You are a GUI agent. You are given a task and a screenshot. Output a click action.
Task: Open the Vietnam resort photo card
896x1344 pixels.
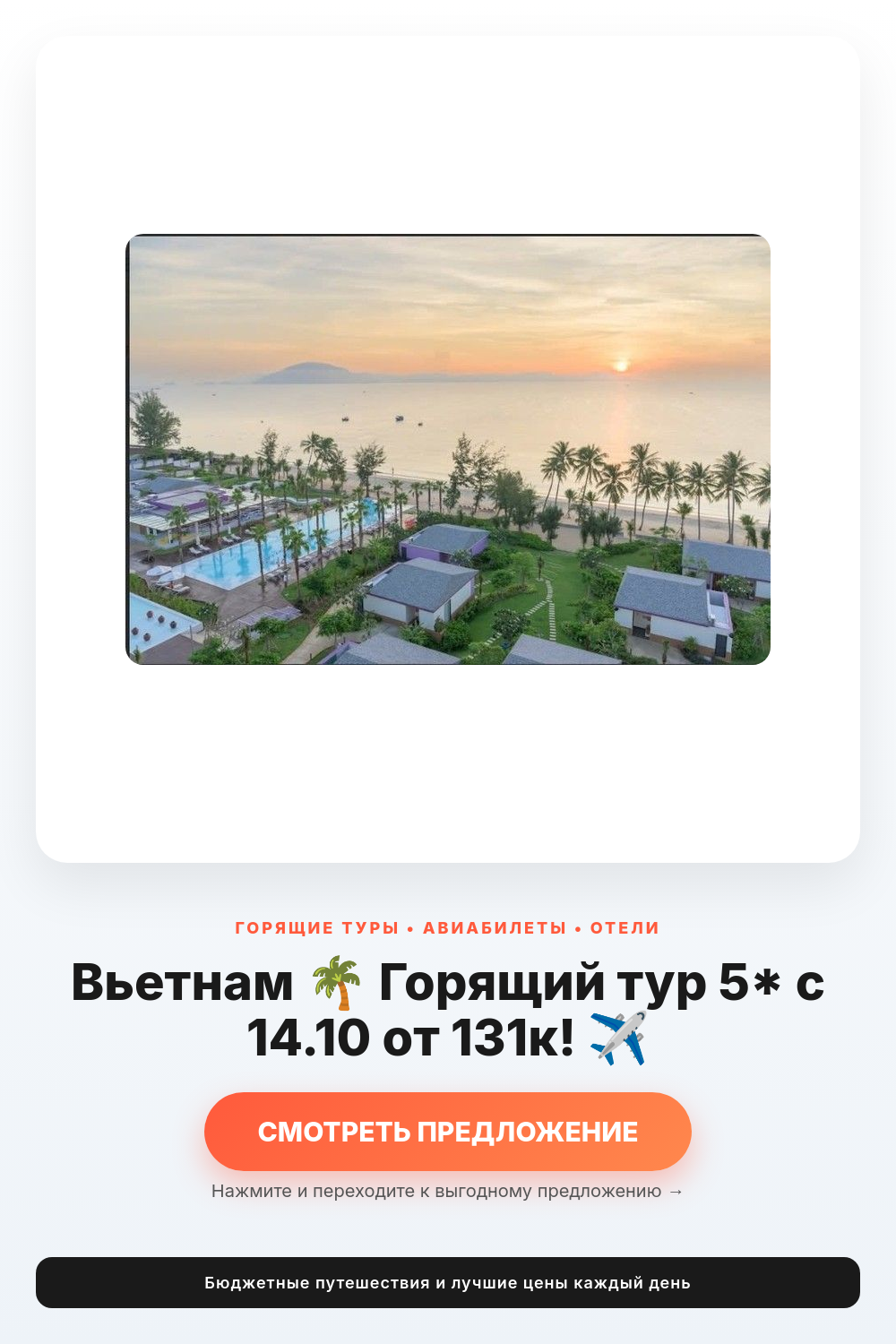448,449
